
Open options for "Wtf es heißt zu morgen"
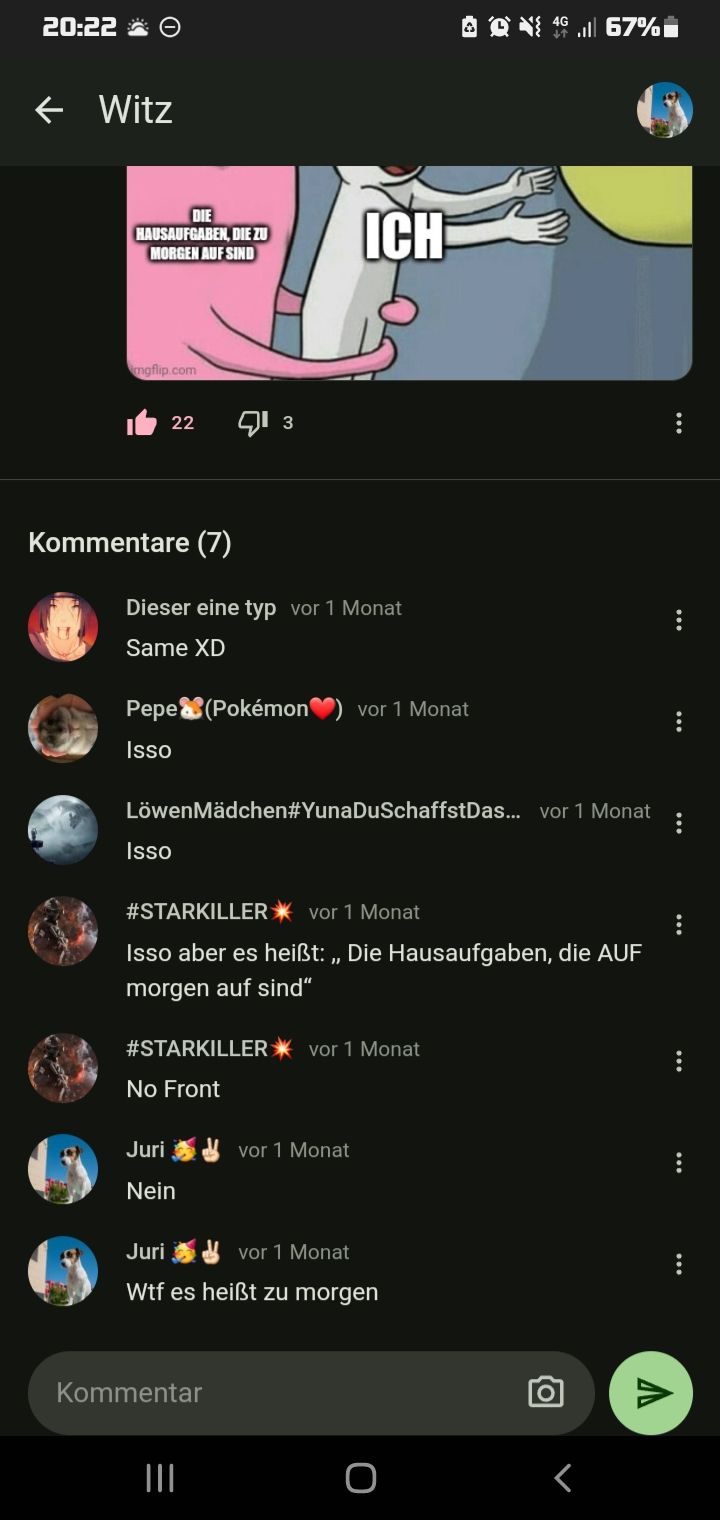pos(678,1264)
